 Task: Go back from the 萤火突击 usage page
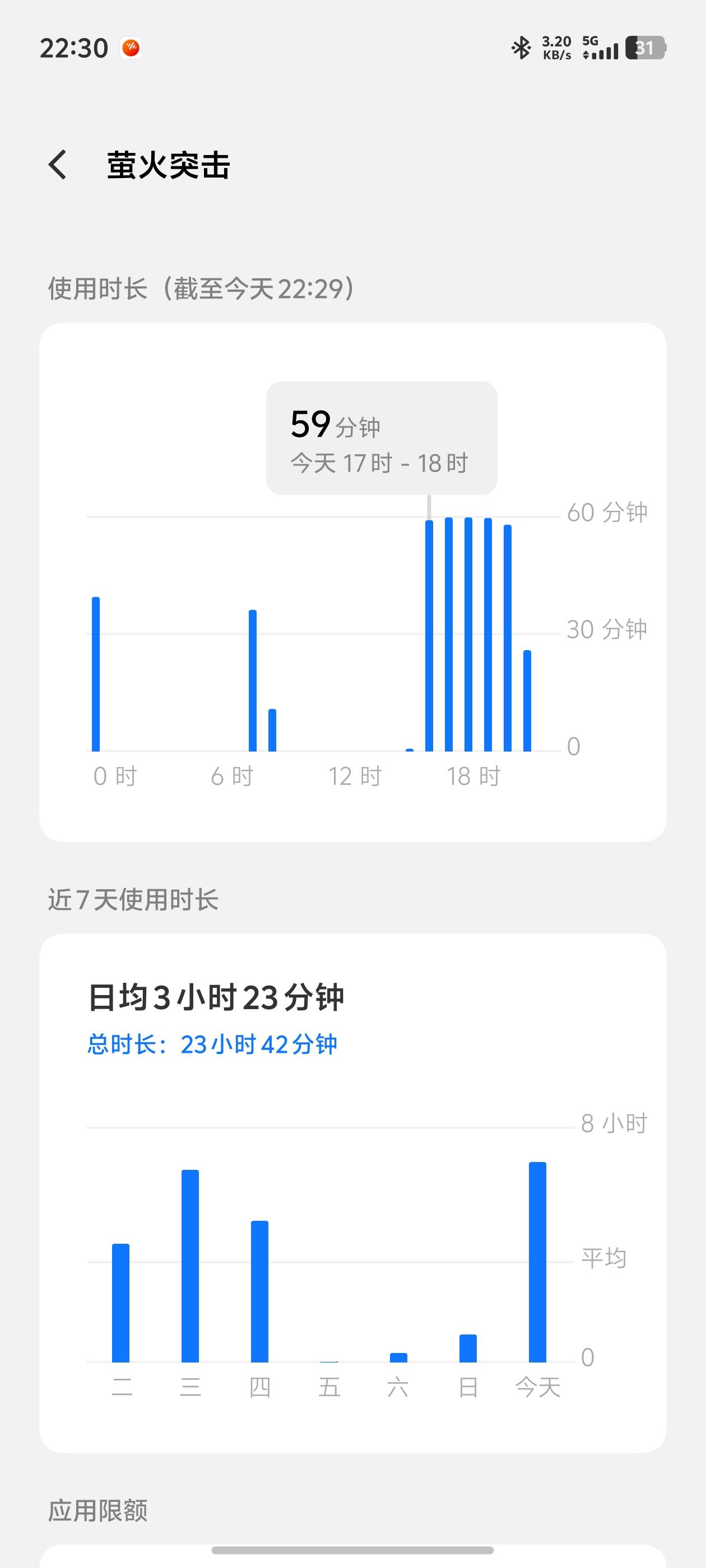[58, 165]
